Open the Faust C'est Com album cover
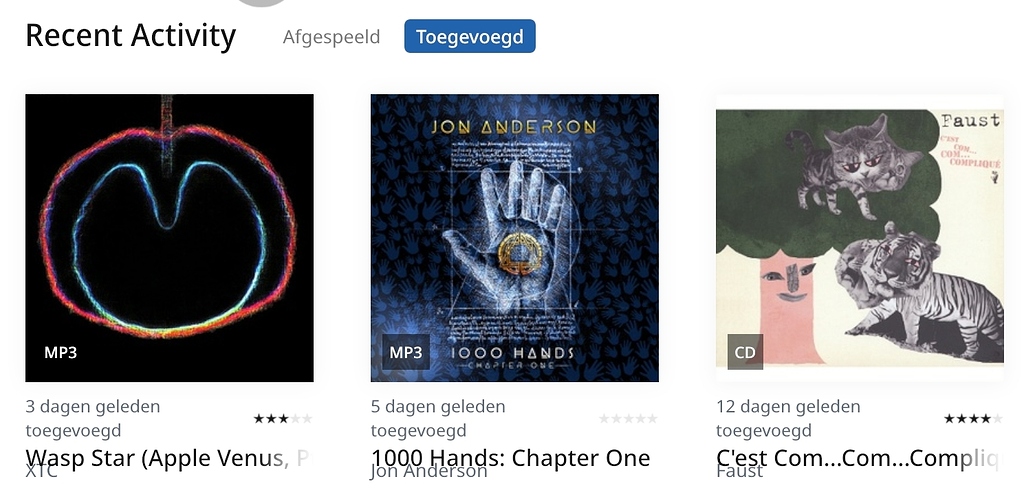 click(859, 238)
